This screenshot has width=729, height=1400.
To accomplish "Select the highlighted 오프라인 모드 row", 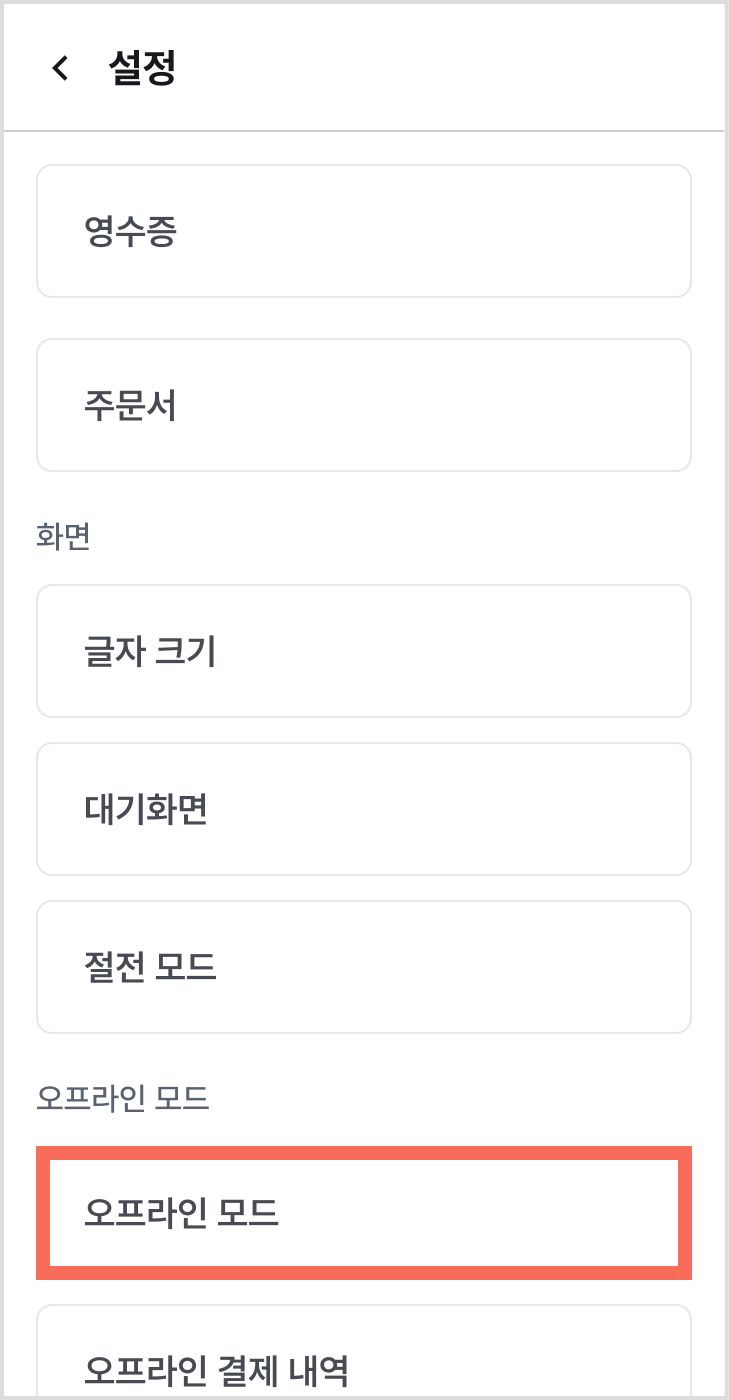I will 364,1213.
